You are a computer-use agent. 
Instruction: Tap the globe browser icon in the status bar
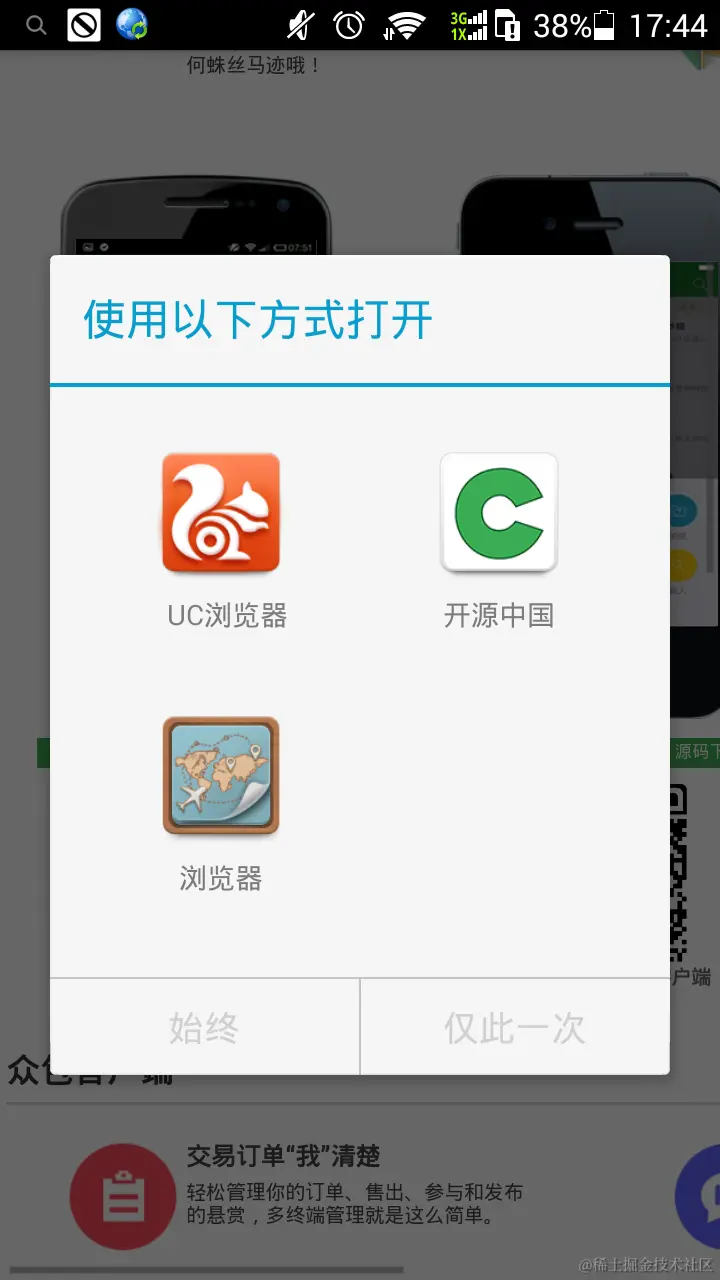130,24
